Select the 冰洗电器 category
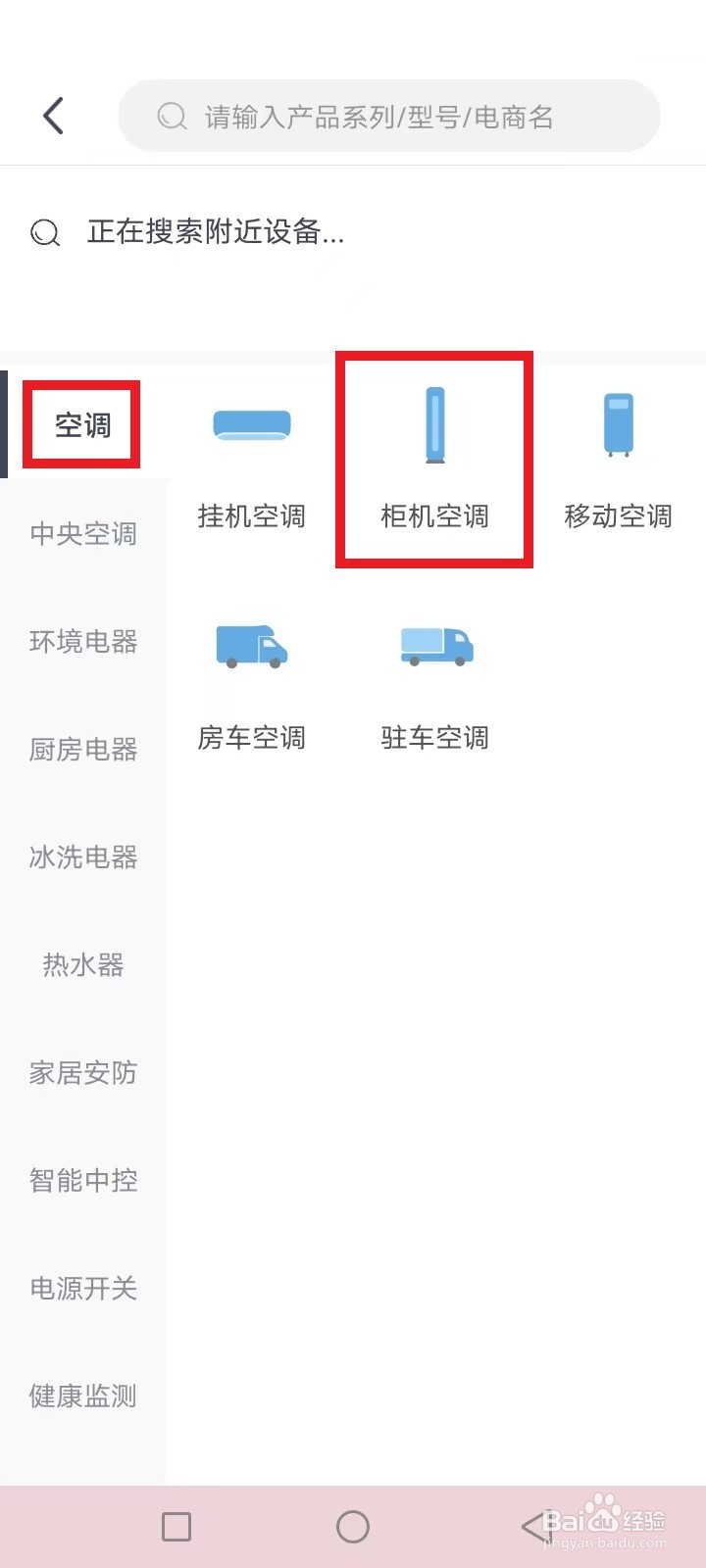 click(82, 857)
